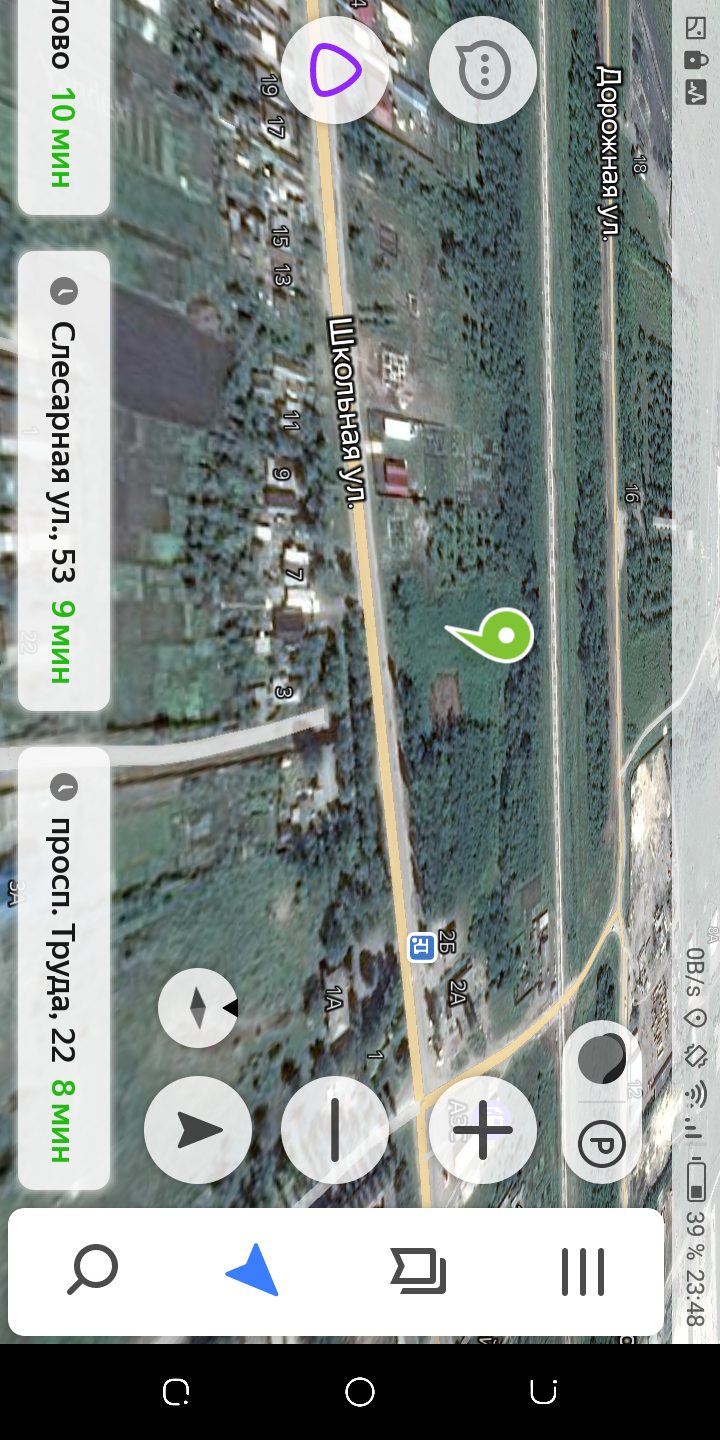Tap the compass to reorient the map
The height and width of the screenshot is (1440, 720).
tap(198, 1008)
